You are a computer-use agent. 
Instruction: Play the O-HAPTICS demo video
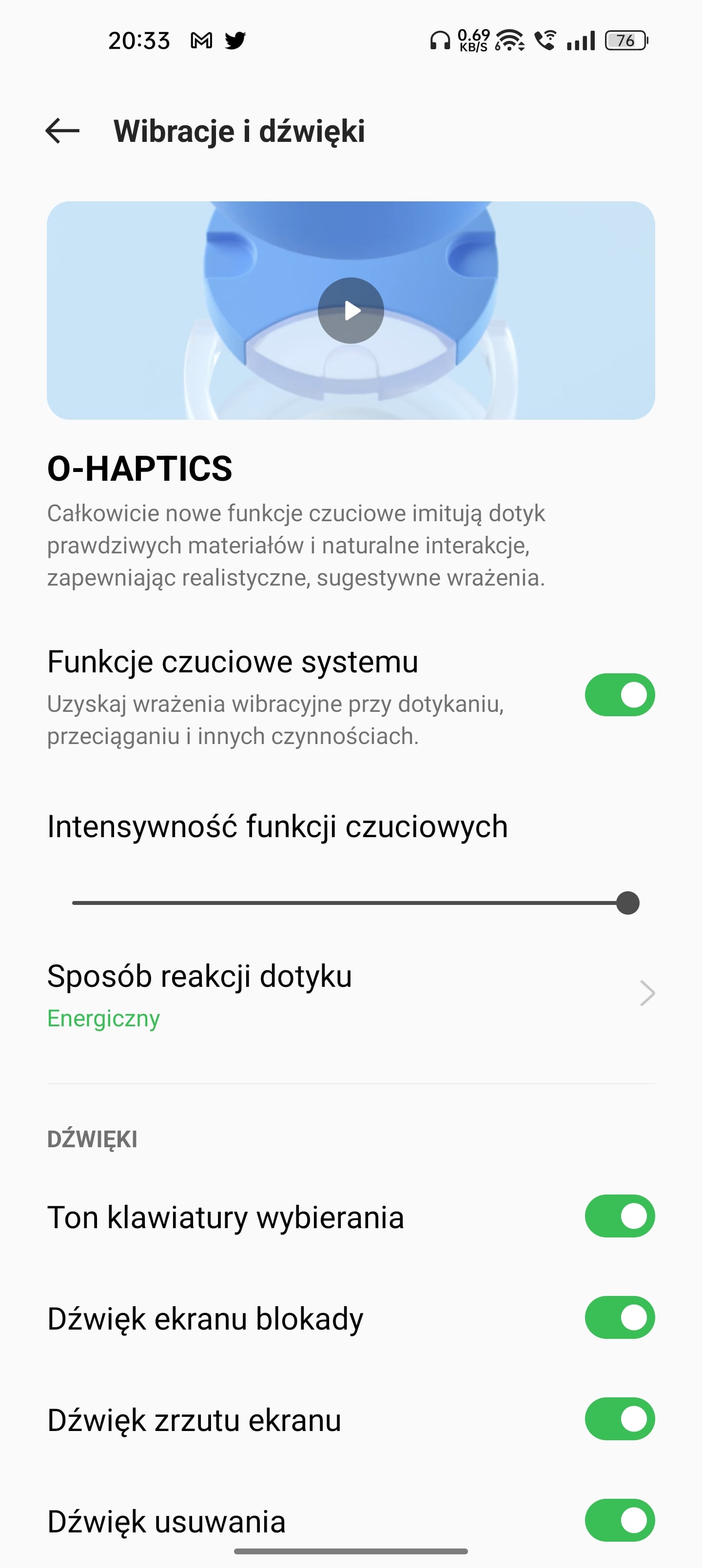(351, 311)
